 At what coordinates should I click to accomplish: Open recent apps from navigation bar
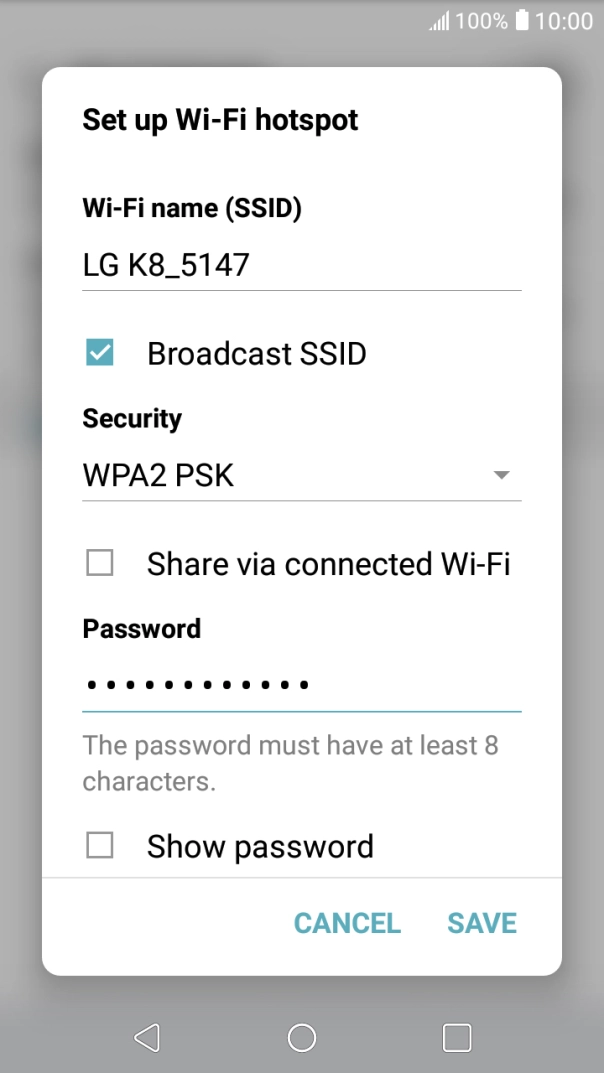click(456, 1038)
